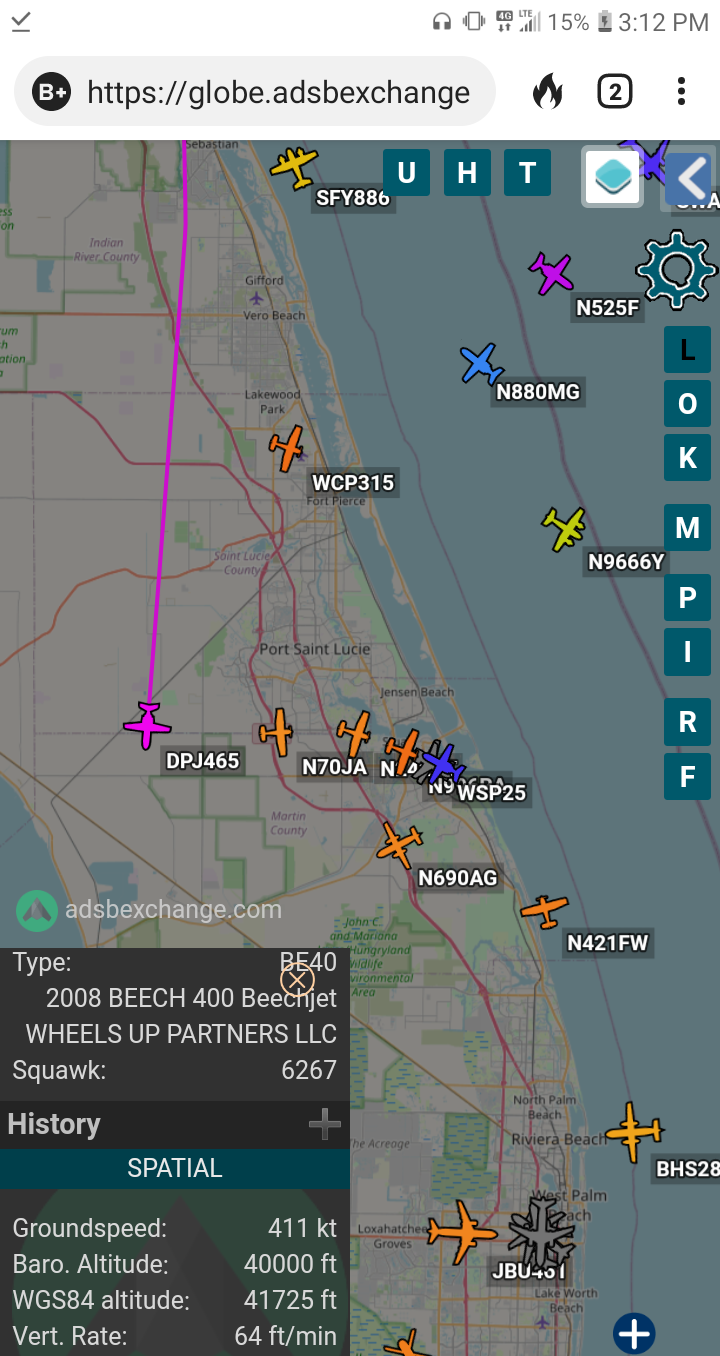Open the browser overflow menu

click(x=681, y=92)
